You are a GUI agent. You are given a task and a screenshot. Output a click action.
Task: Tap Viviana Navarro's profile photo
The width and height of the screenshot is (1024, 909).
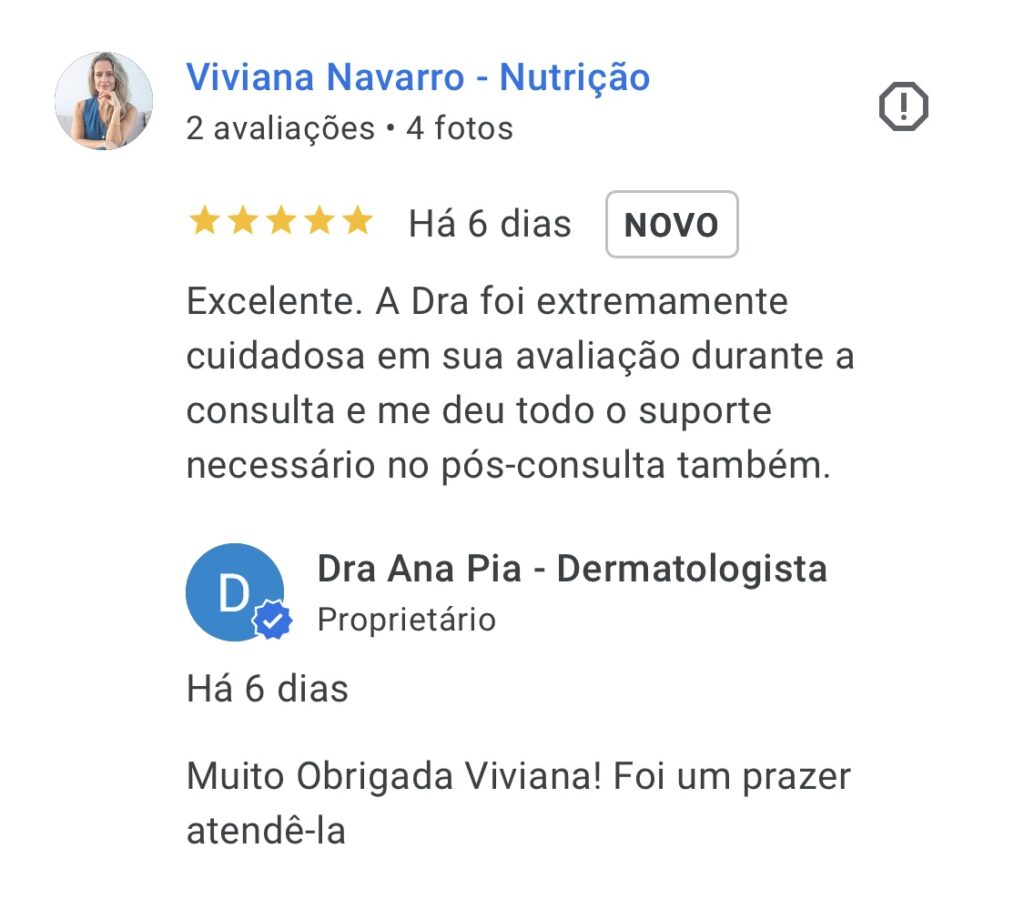104,101
